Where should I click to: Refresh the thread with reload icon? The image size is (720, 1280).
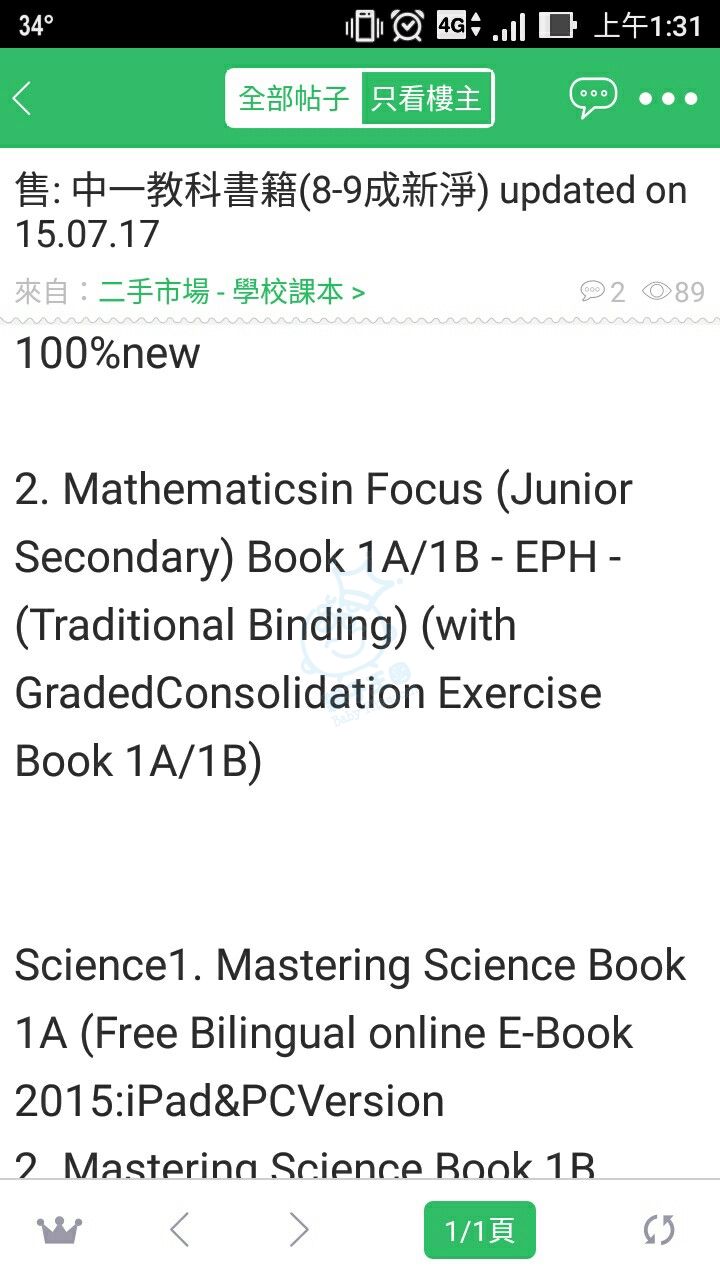tap(659, 1230)
